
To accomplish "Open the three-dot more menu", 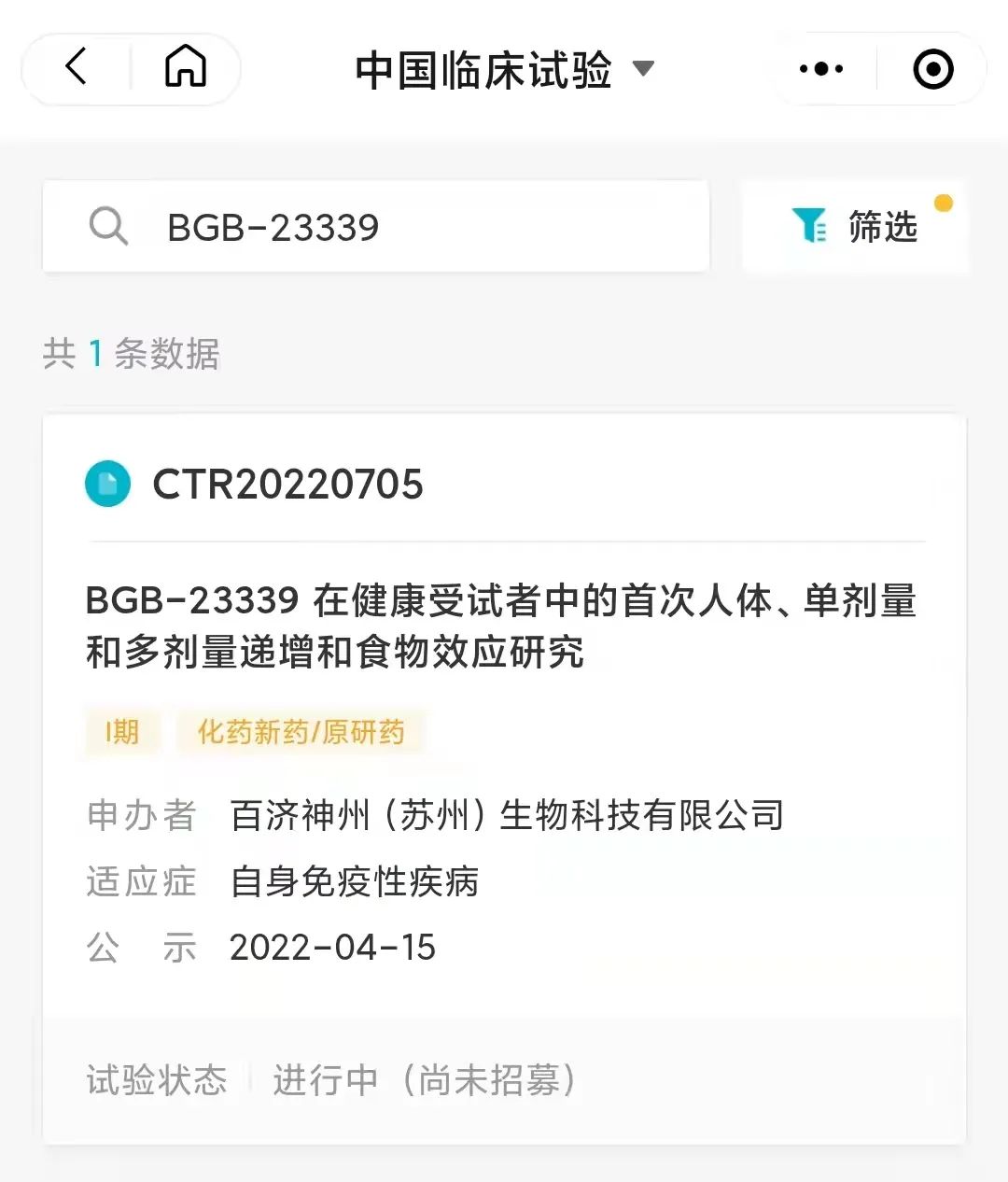I will 821,68.
